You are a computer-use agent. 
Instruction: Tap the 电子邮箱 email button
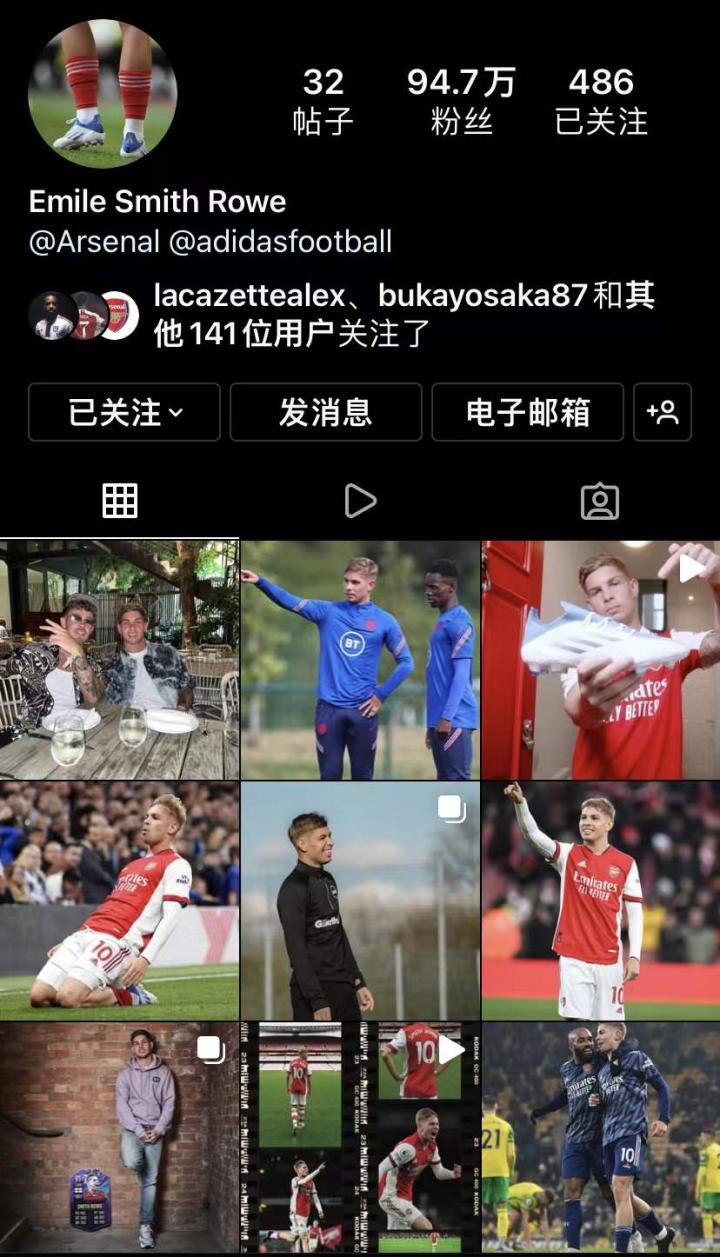(527, 412)
